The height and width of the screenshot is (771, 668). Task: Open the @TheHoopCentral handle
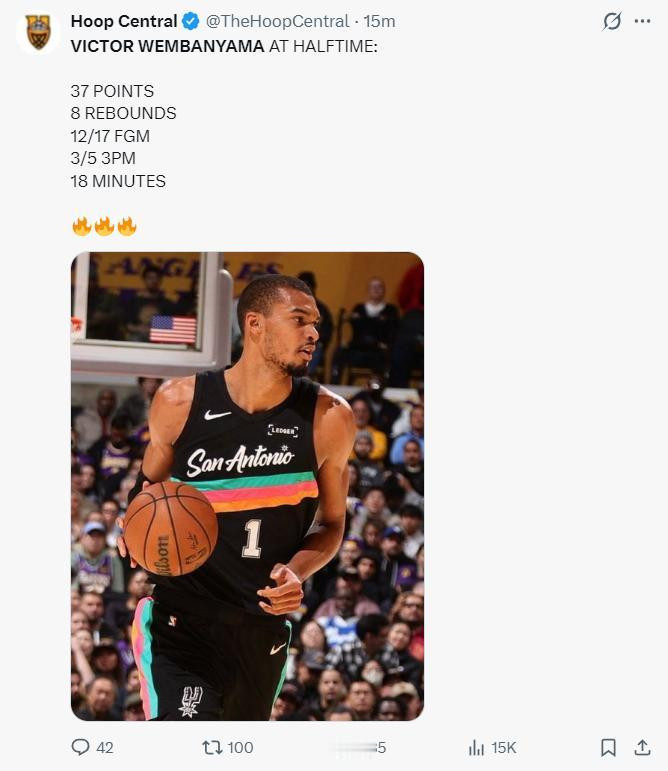[x=277, y=21]
